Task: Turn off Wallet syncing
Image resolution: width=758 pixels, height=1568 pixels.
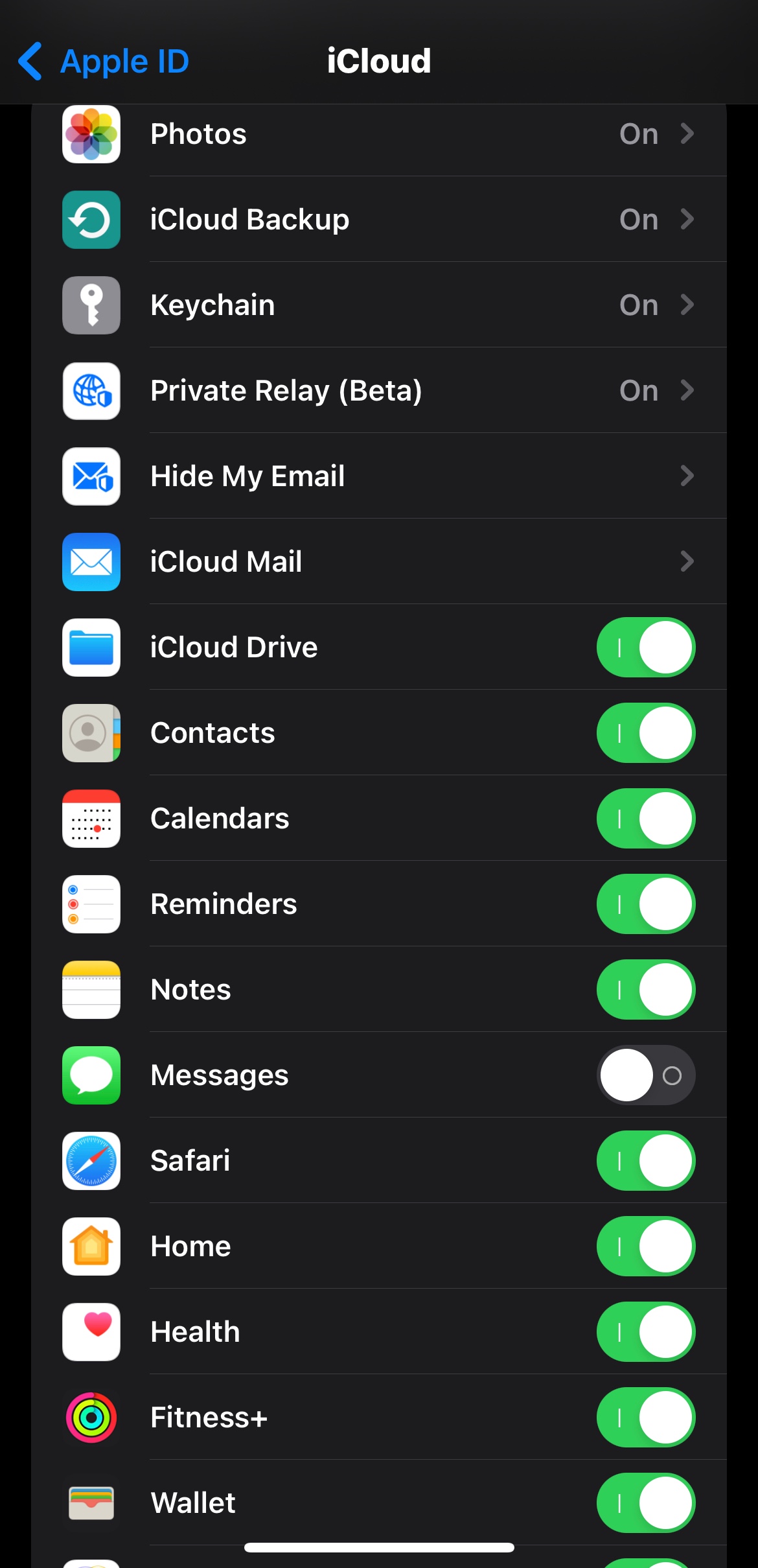Action: 645,1503
